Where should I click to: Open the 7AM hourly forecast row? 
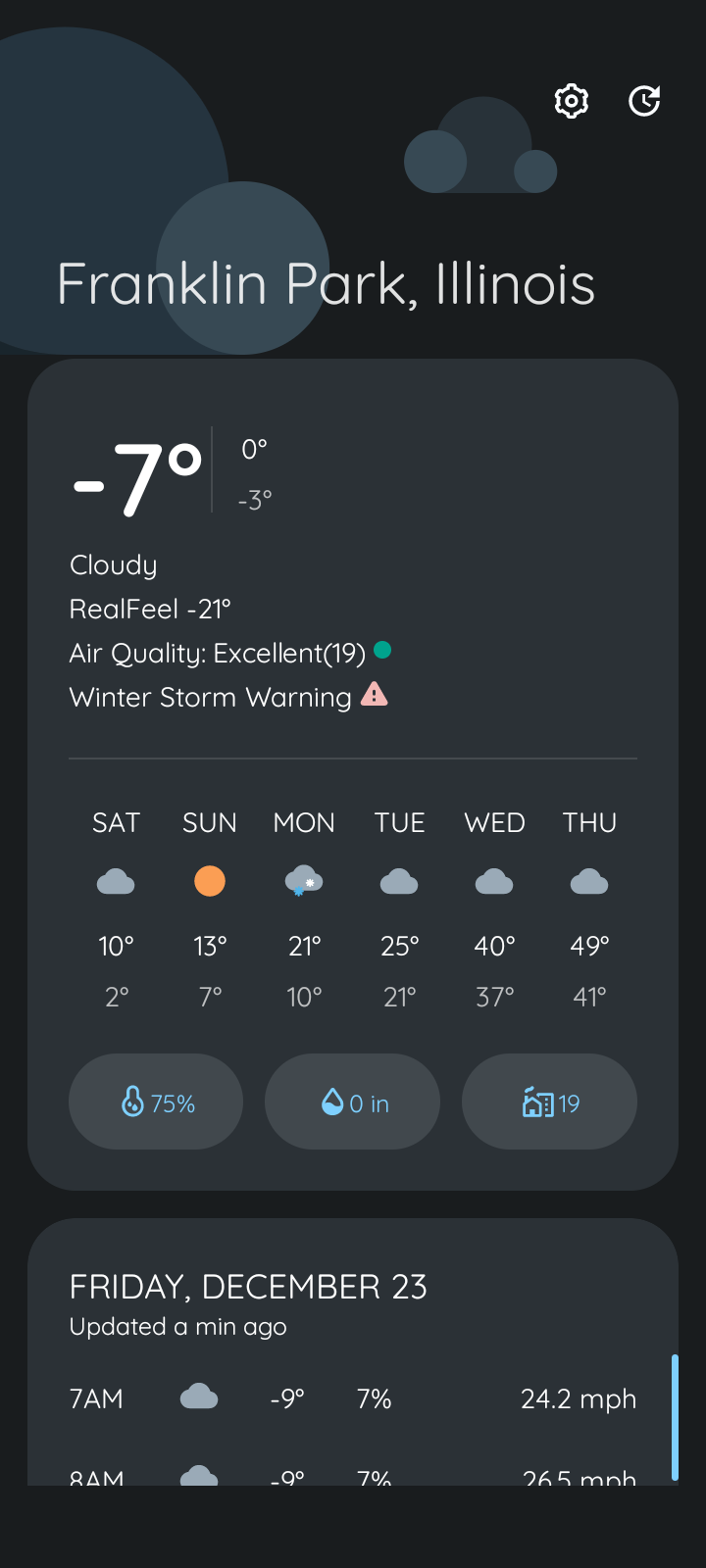point(353,1398)
